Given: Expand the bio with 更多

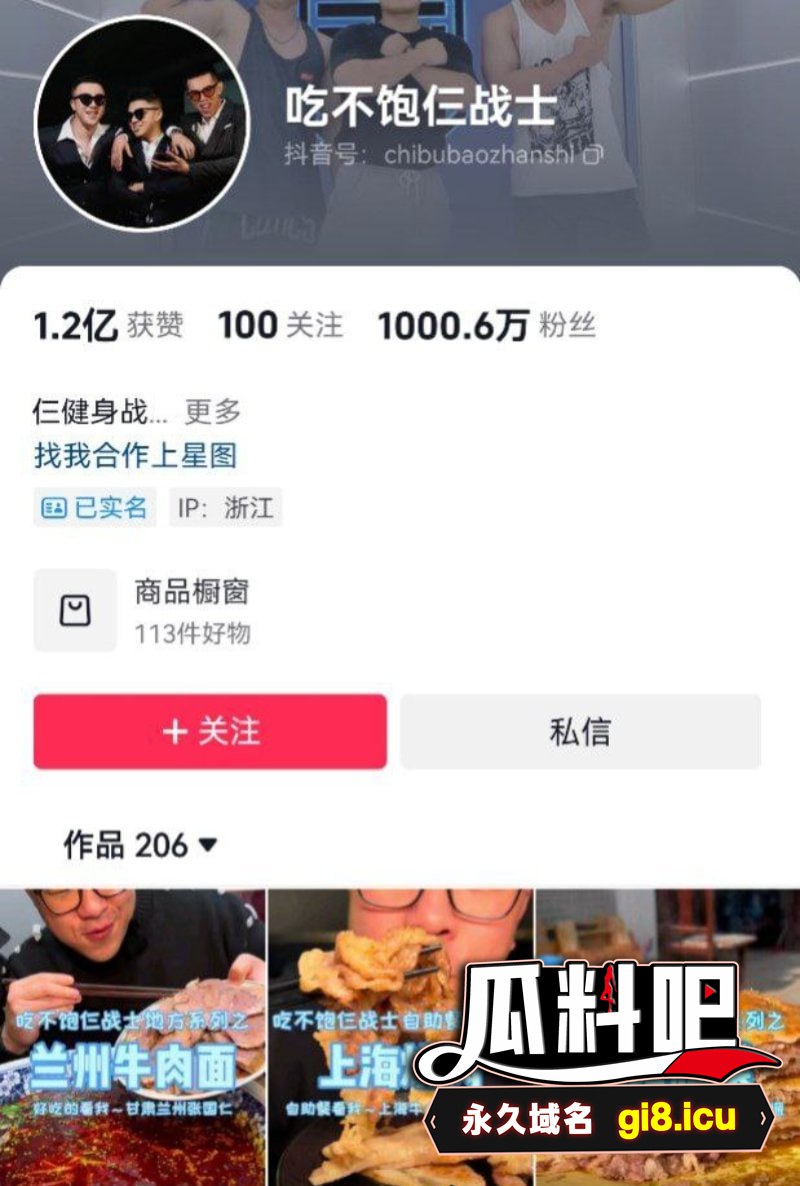Looking at the screenshot, I should [x=212, y=411].
